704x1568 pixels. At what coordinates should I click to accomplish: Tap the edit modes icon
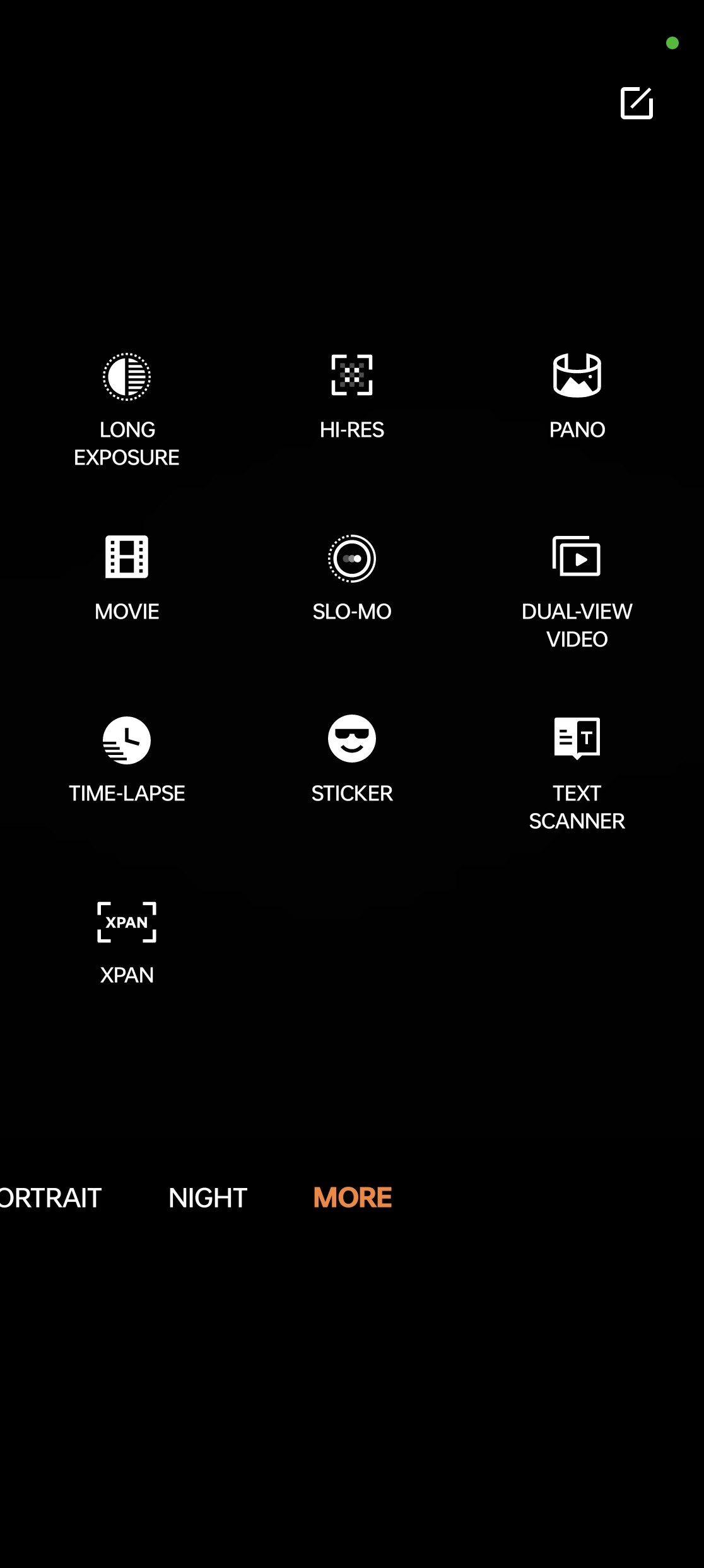[637, 103]
